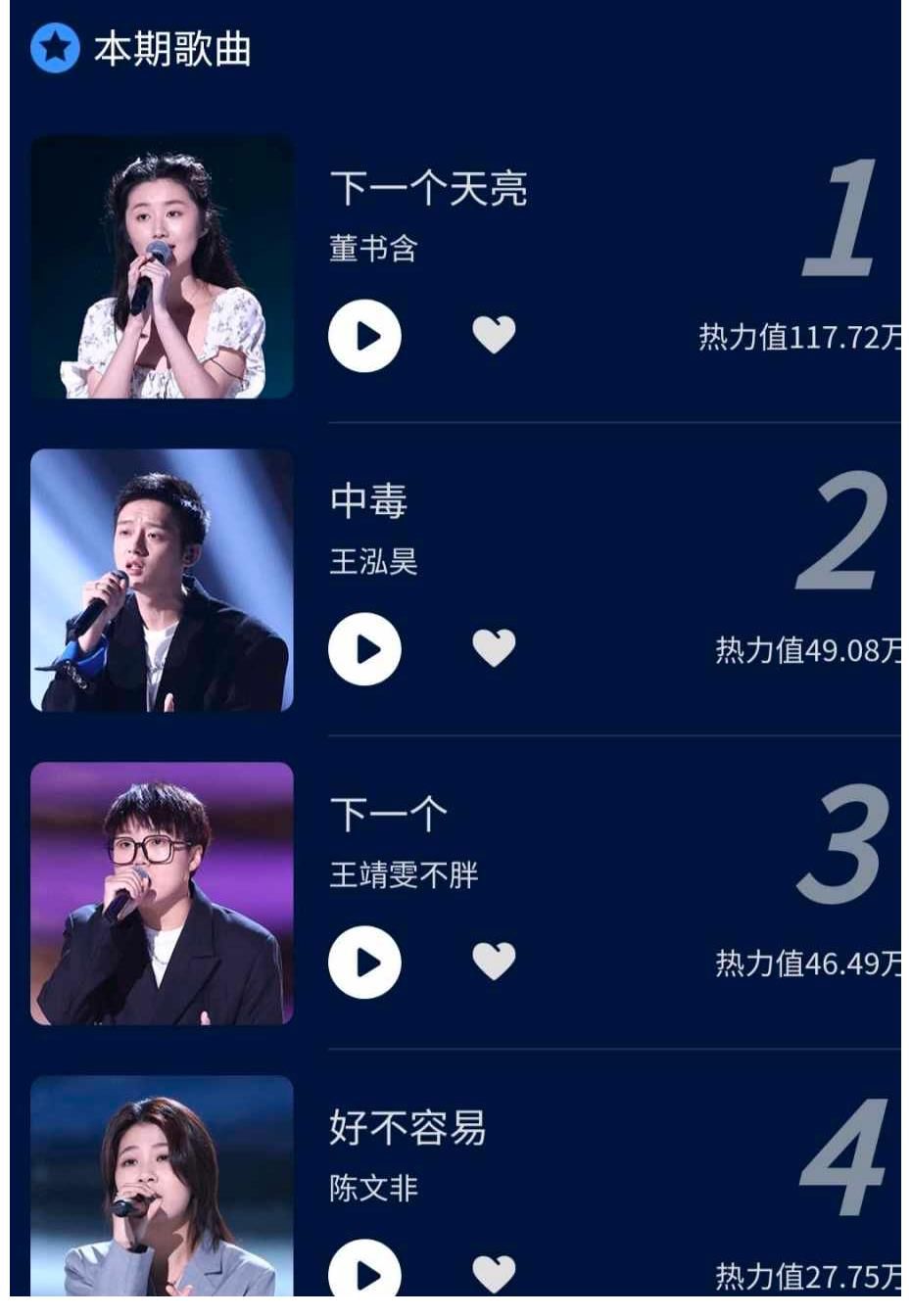Select artist 王靖雯不胖

(x=404, y=872)
